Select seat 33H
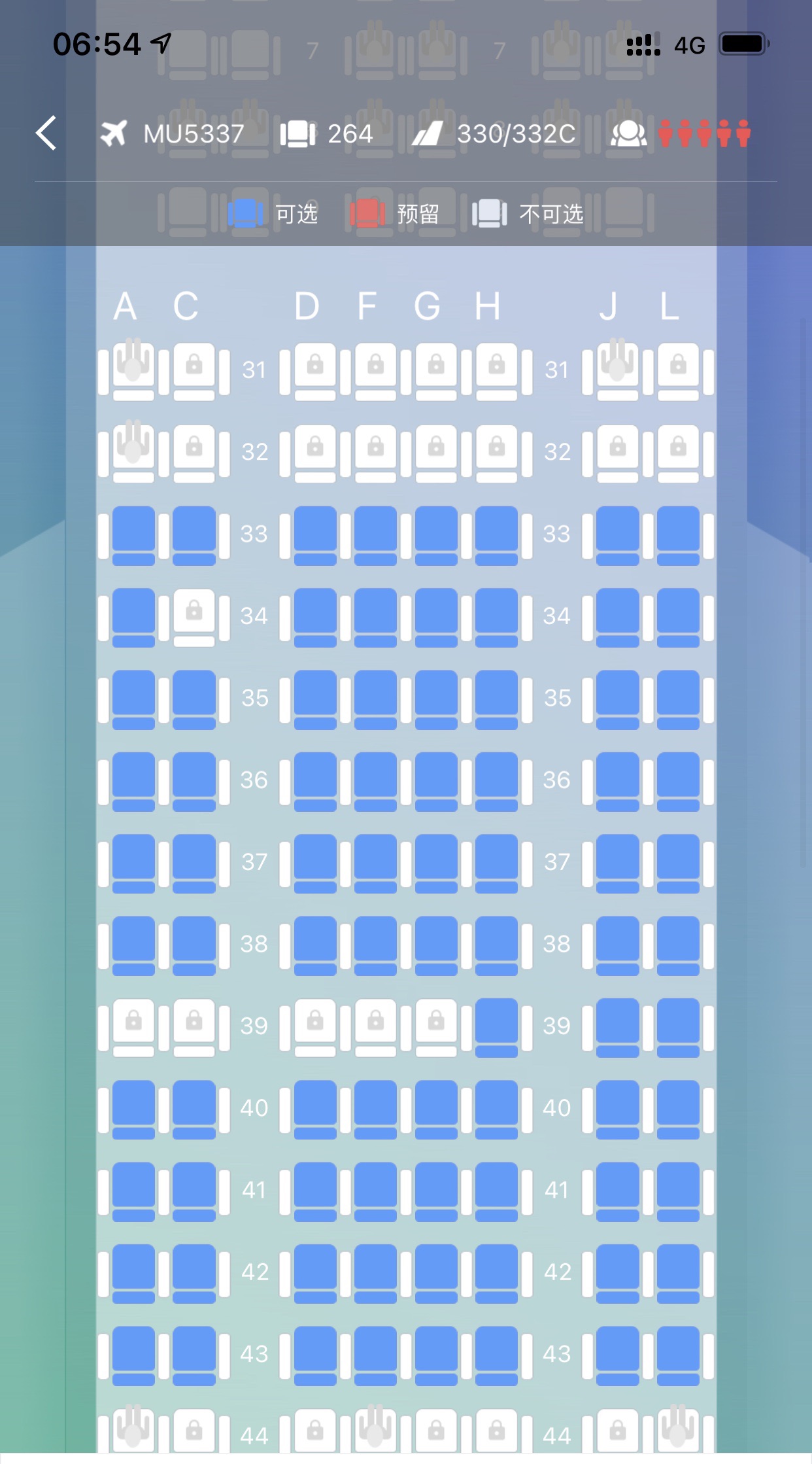Image resolution: width=812 pixels, height=1464 pixels. point(496,533)
